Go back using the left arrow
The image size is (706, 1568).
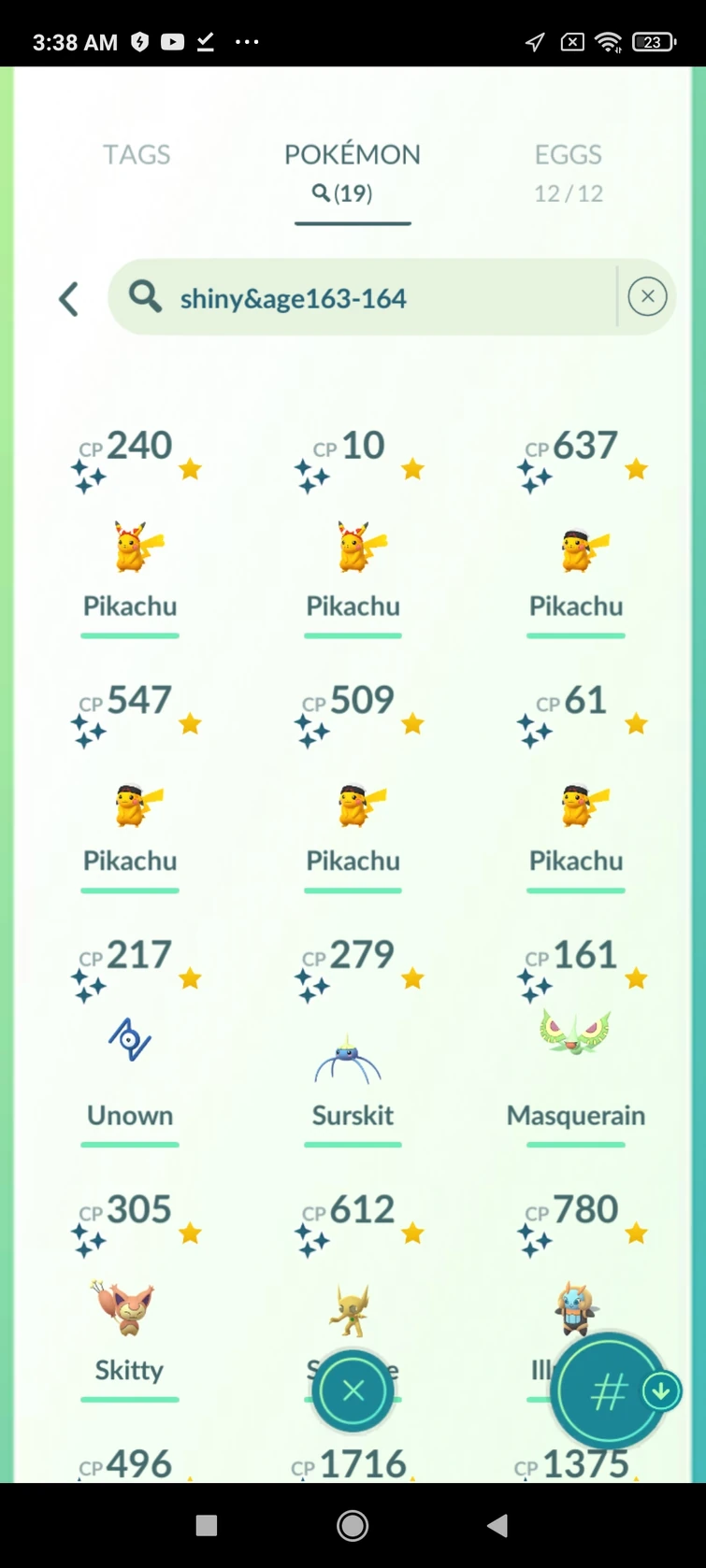[68, 300]
